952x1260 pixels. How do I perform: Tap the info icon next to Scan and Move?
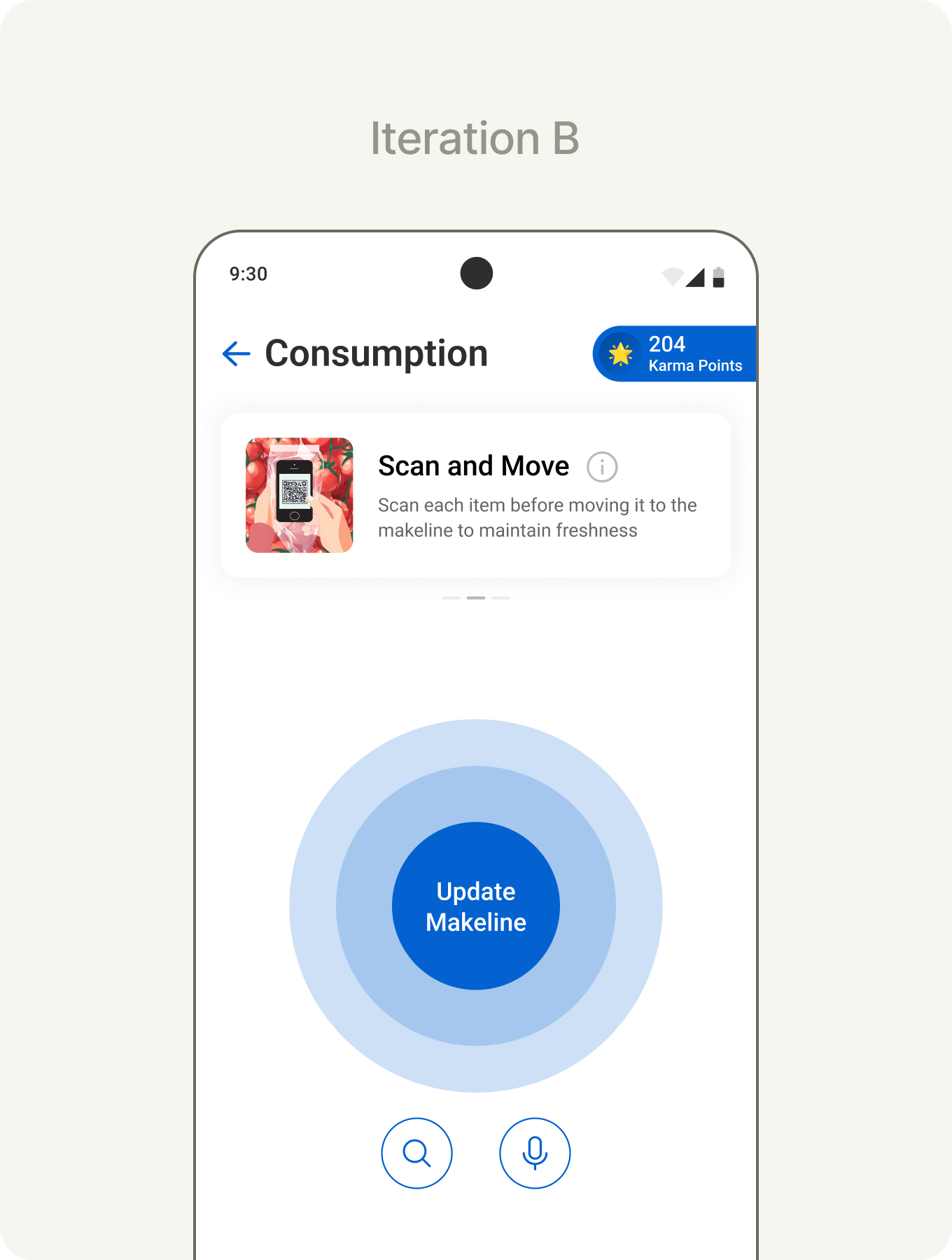point(601,467)
